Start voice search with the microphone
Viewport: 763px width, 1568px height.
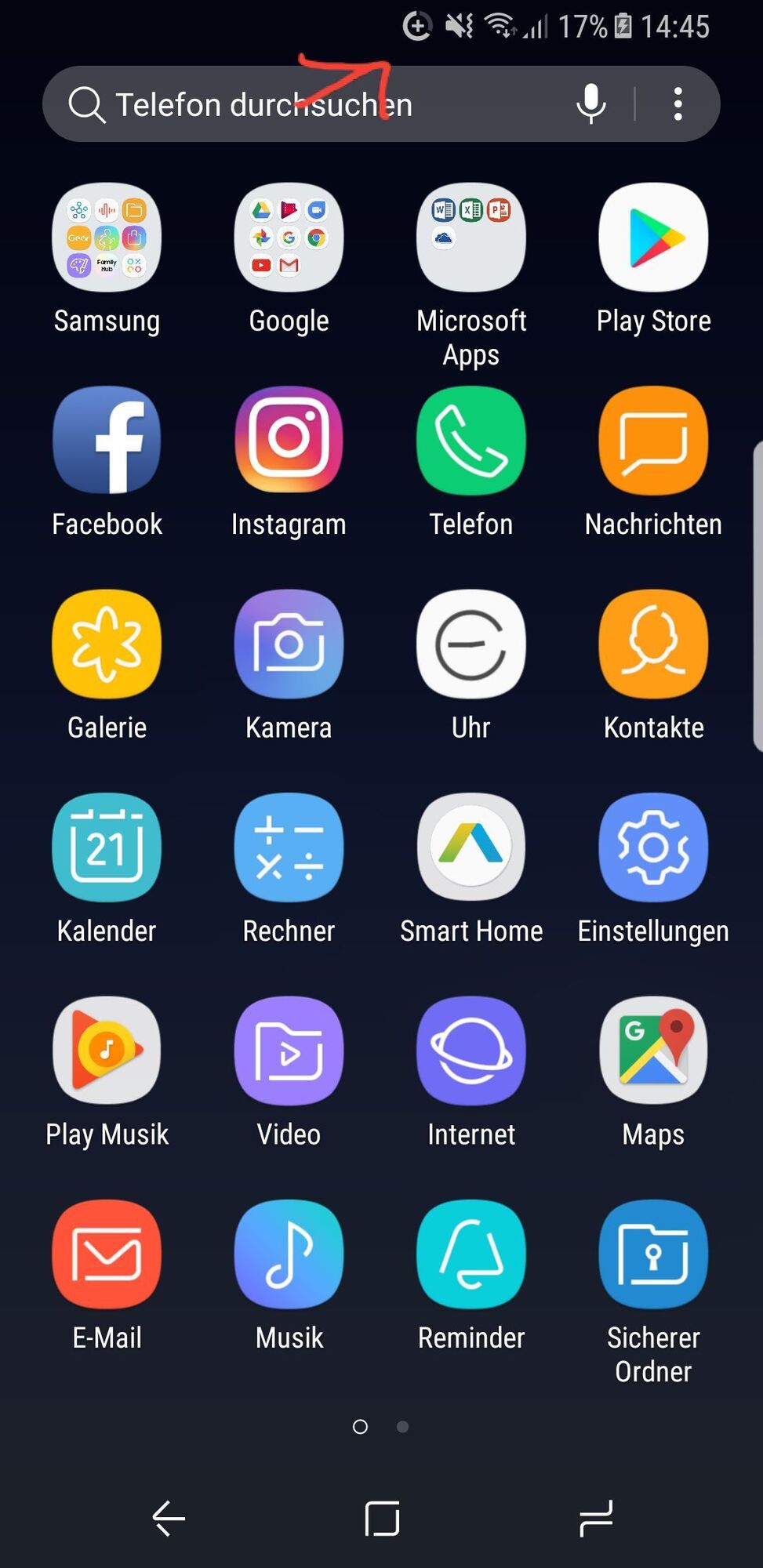pyautogui.click(x=591, y=103)
